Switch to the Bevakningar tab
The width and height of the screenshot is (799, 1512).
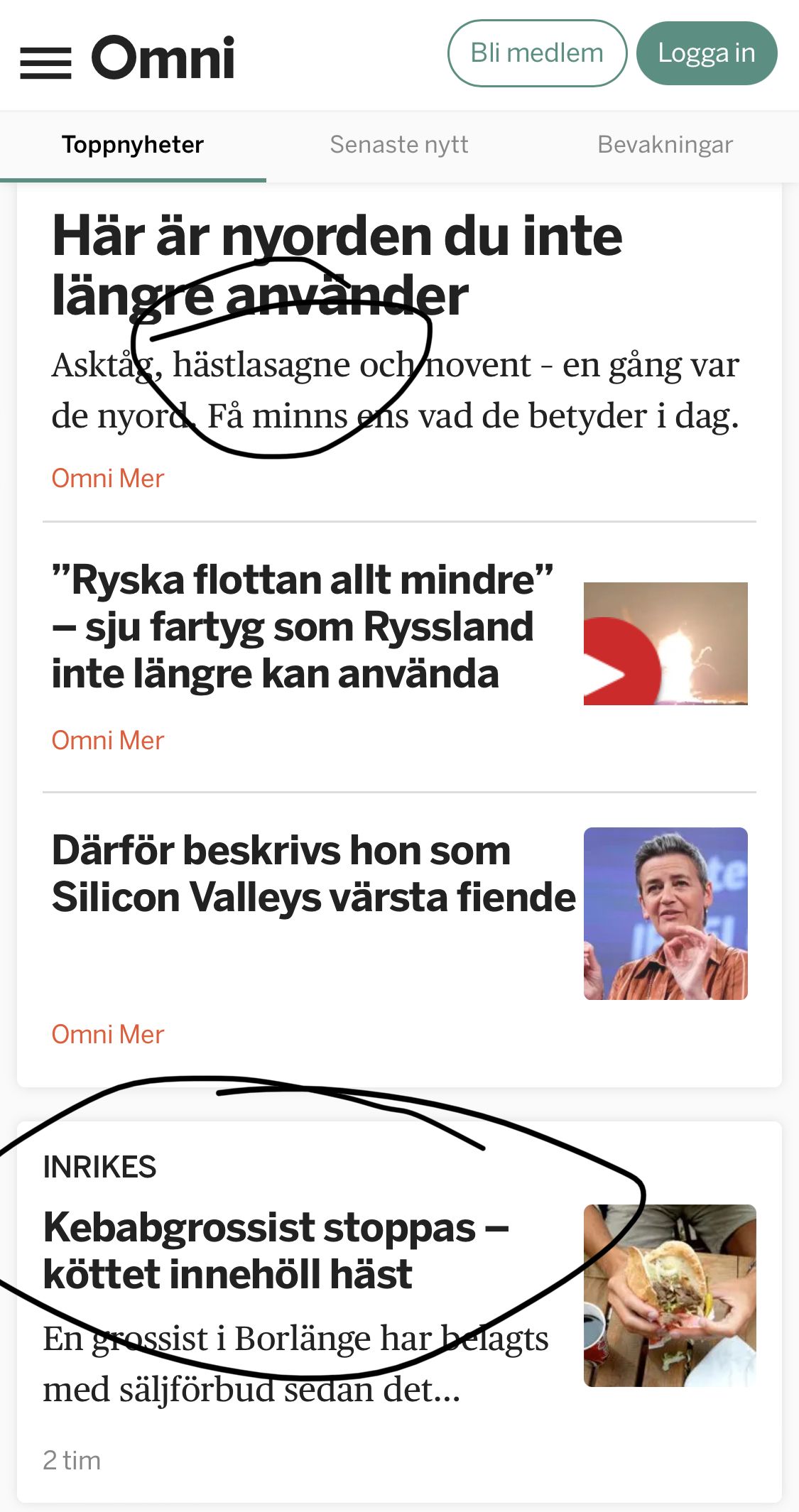click(x=665, y=145)
